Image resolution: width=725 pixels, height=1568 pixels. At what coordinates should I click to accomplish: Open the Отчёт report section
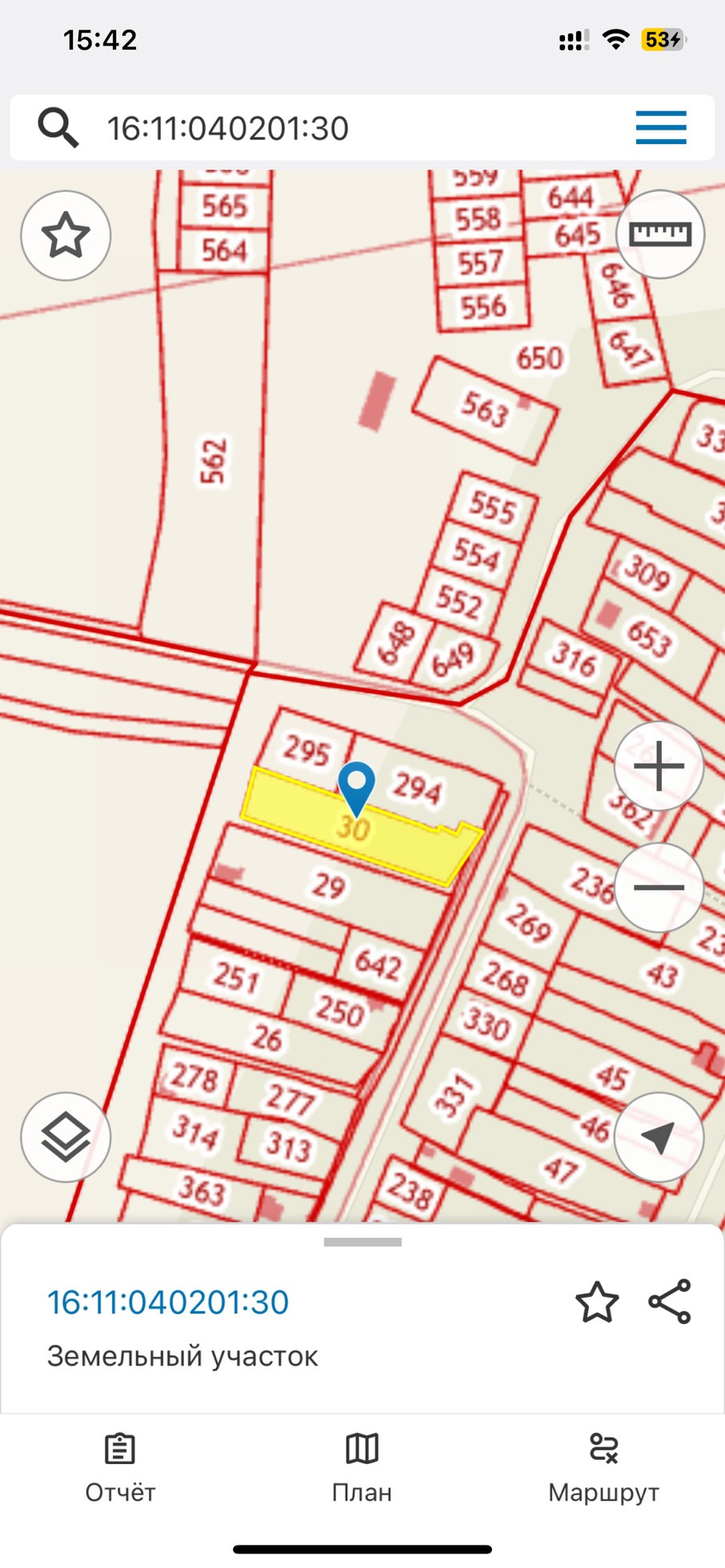(x=120, y=1469)
